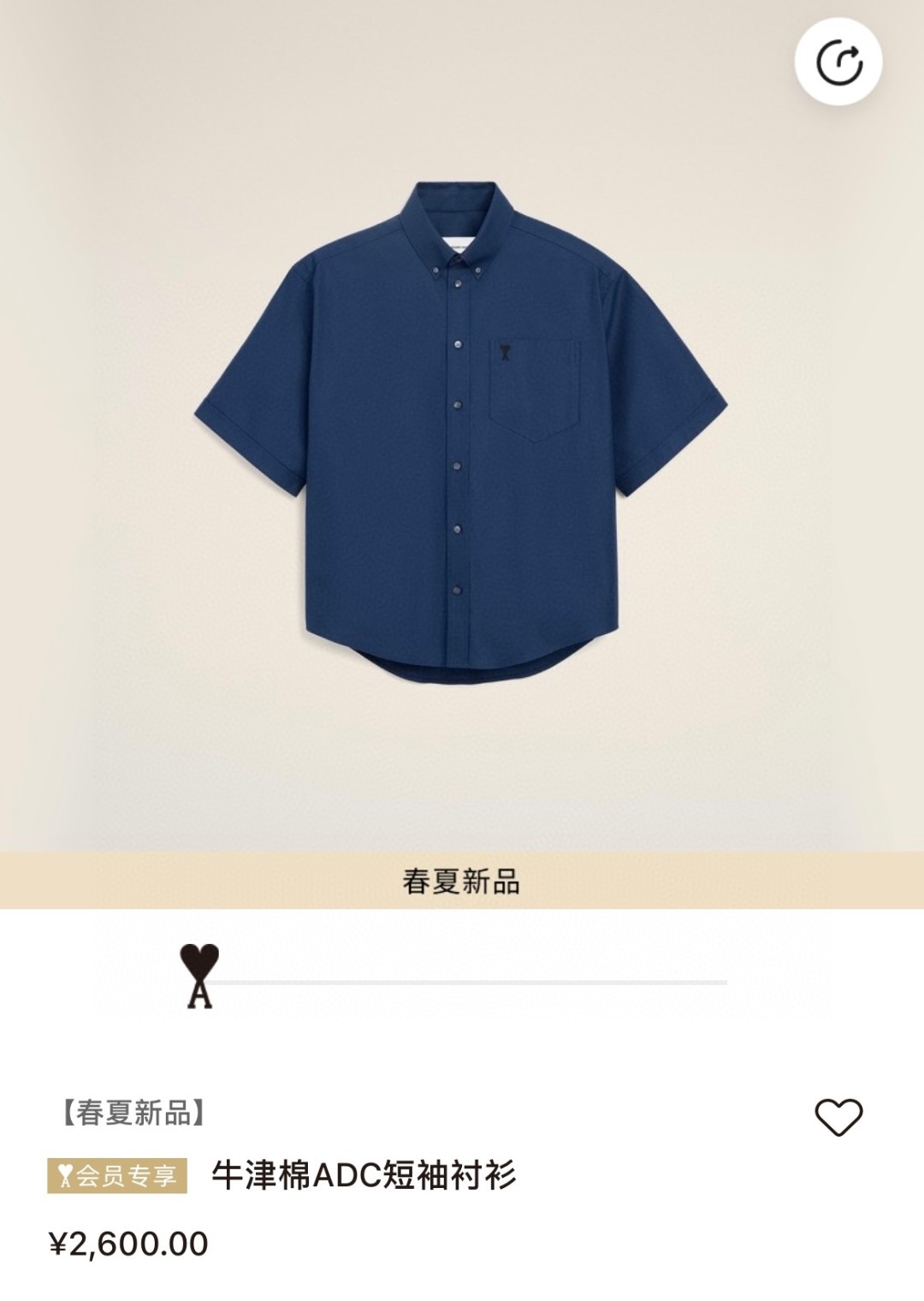
Task: Add the Oxford shirt to favorites
Action: pos(838,1117)
